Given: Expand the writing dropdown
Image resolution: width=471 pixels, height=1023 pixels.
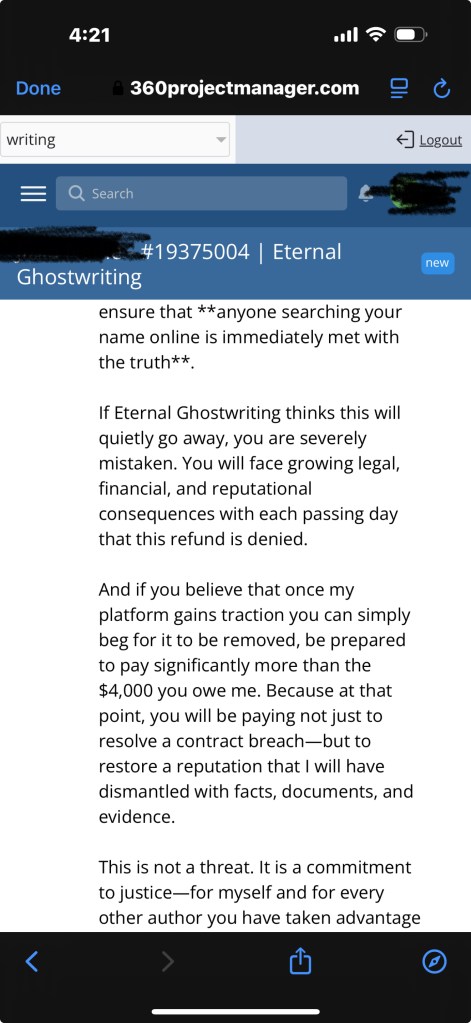Looking at the screenshot, I should point(115,140).
